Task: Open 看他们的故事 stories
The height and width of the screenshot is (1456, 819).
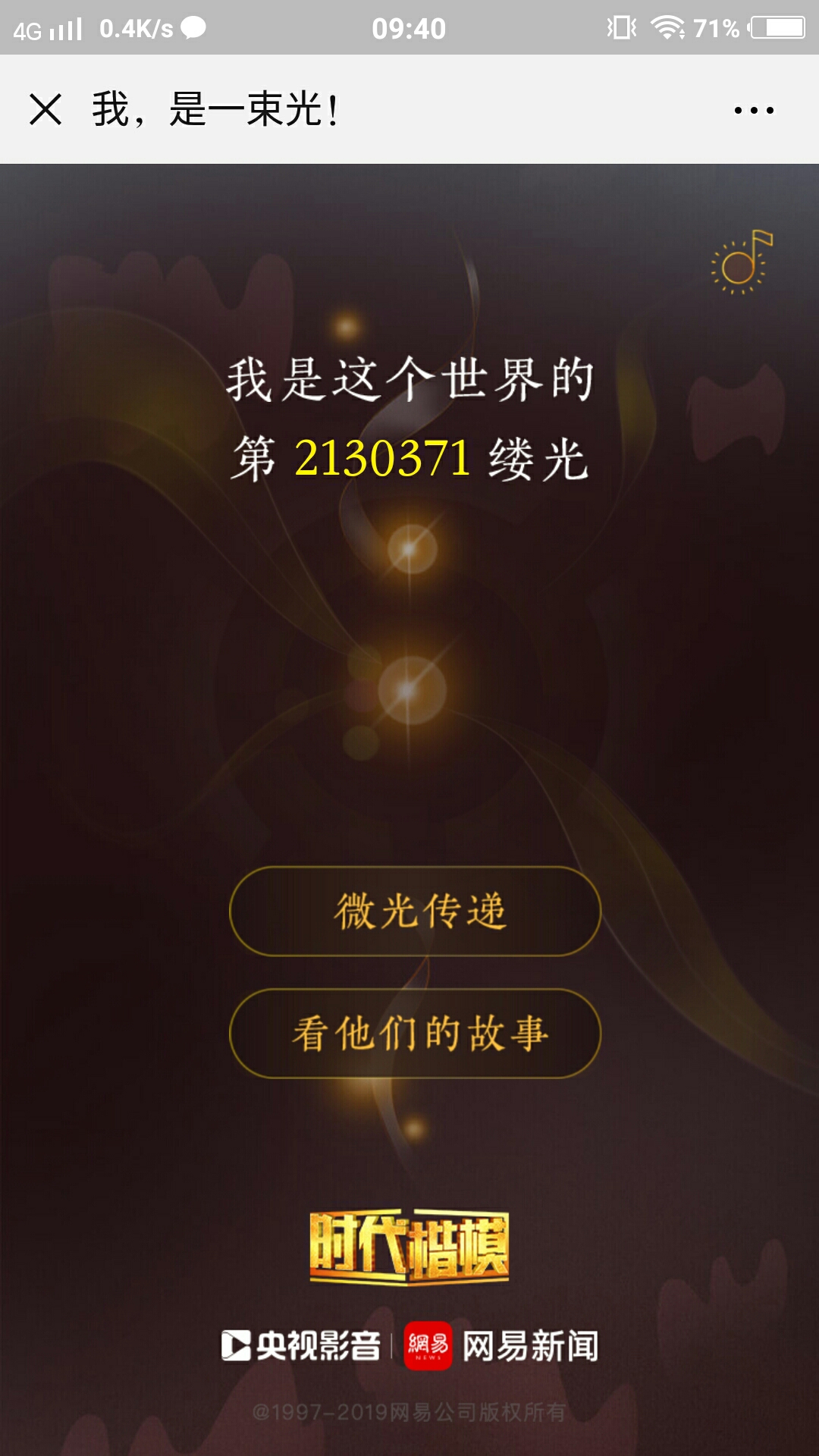Action: 416,1033
